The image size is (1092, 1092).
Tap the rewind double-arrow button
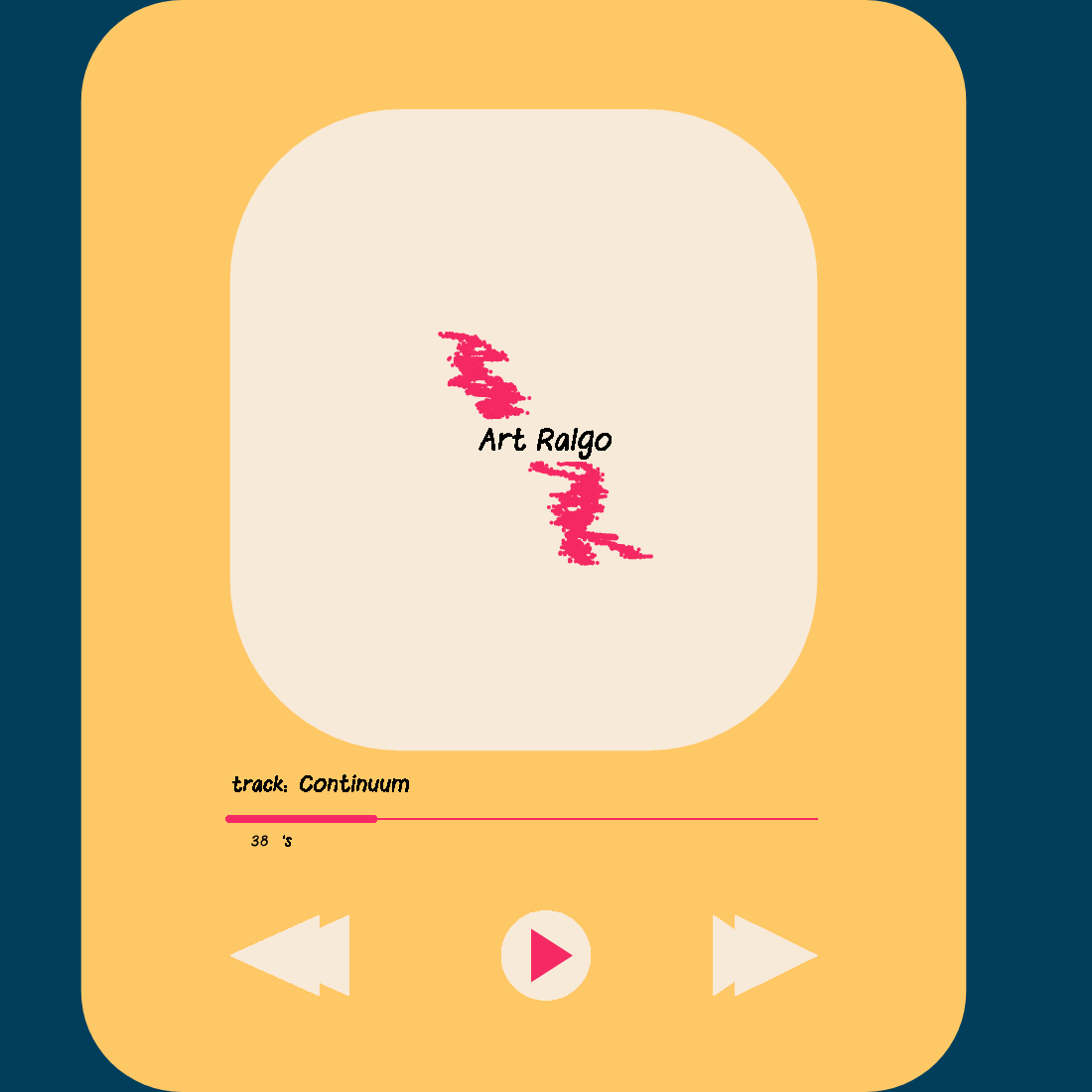pos(290,955)
